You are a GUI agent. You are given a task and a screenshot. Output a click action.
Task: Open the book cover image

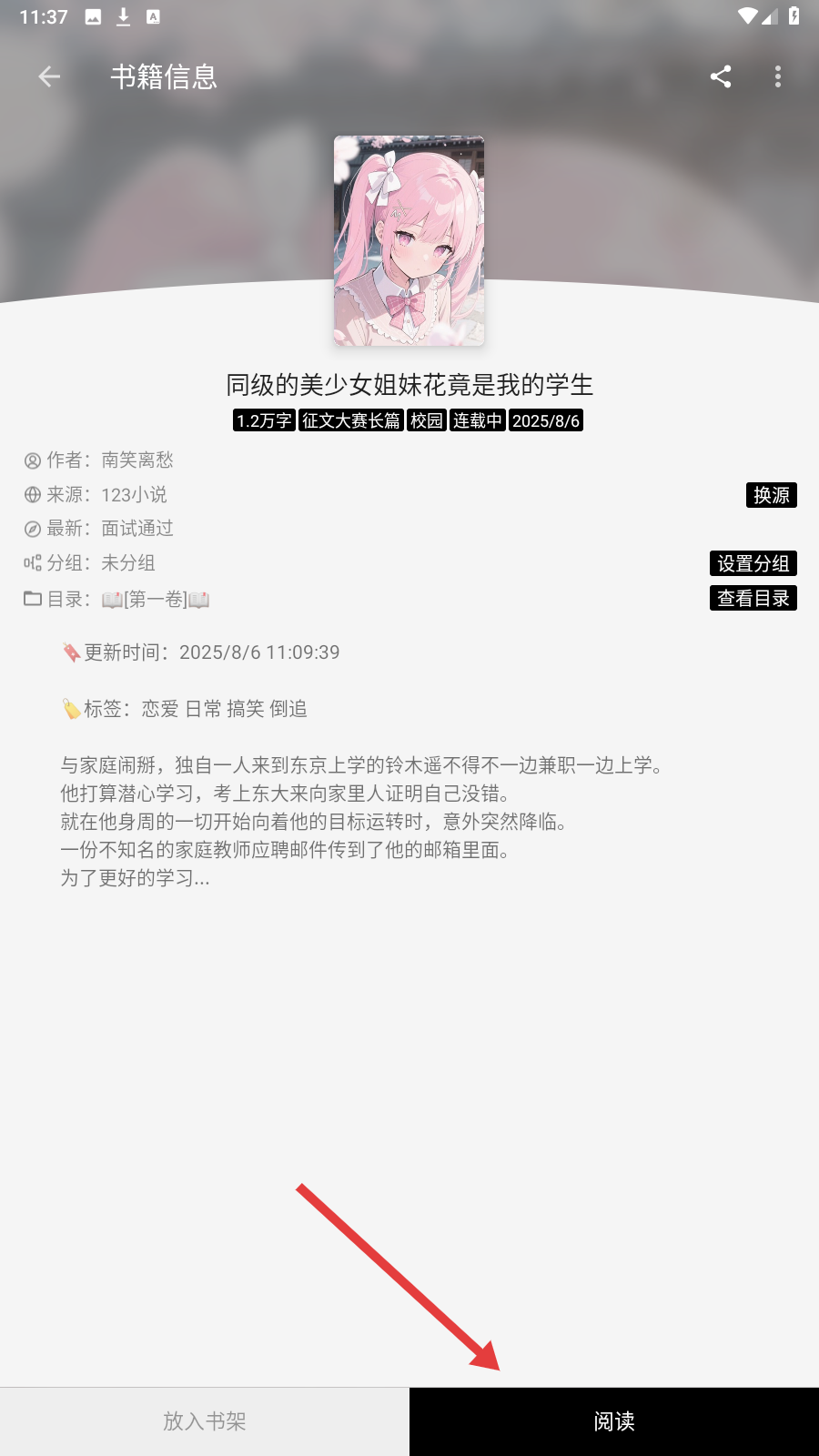[409, 240]
